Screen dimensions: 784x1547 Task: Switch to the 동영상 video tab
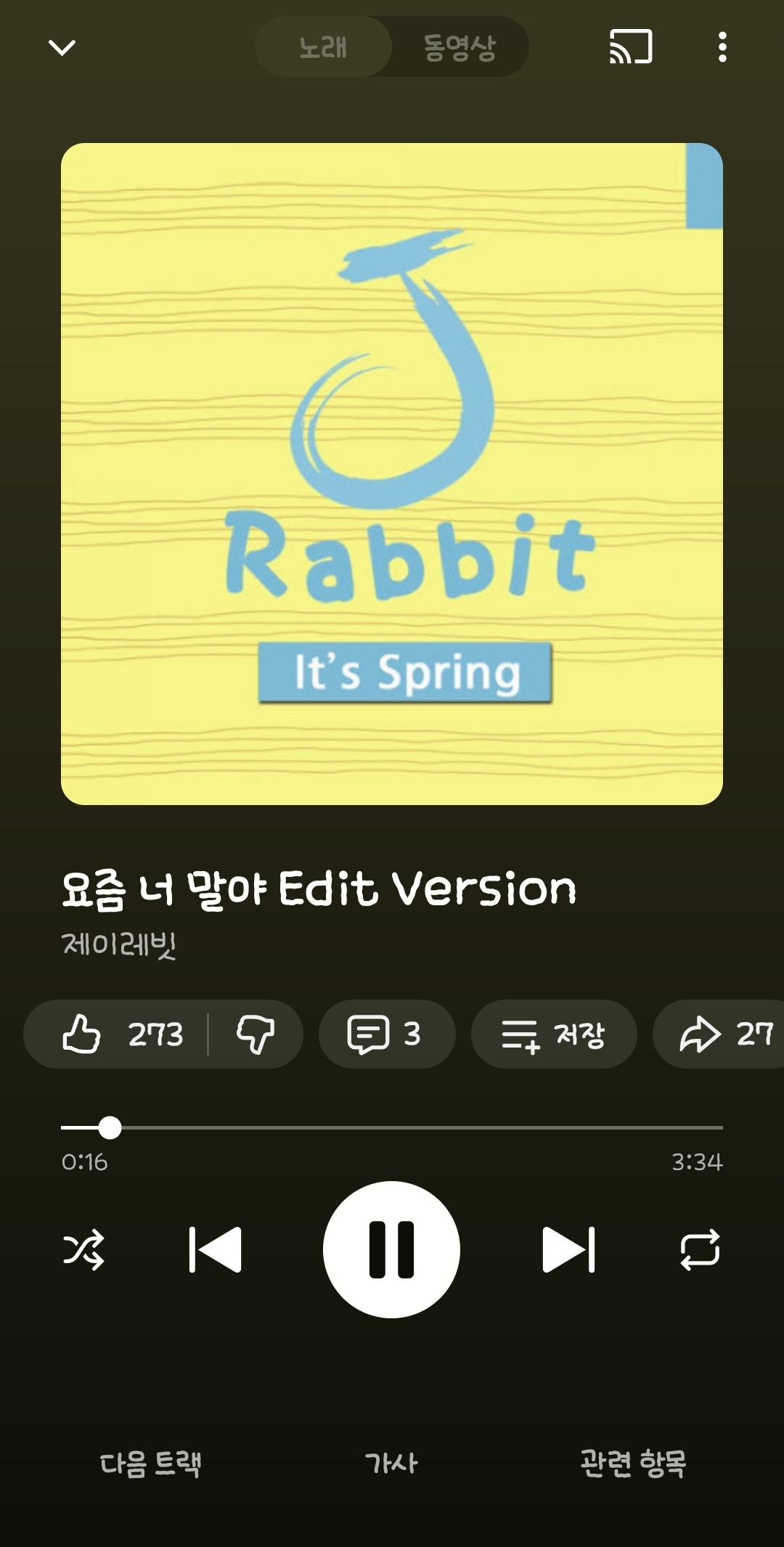click(x=460, y=47)
